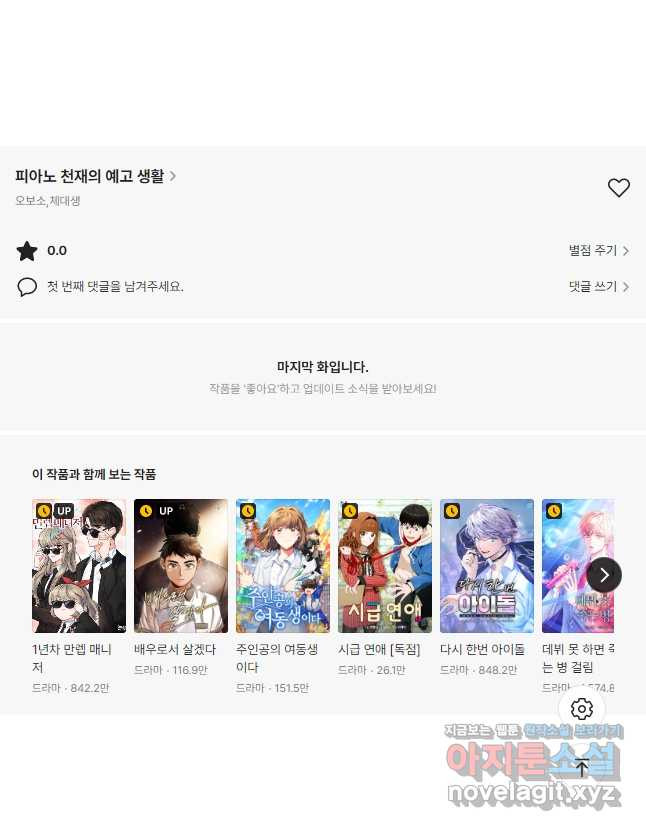Open 데뷔 못 하면 죽는 병 걸림
This screenshot has height=831, width=646.
(x=576, y=566)
